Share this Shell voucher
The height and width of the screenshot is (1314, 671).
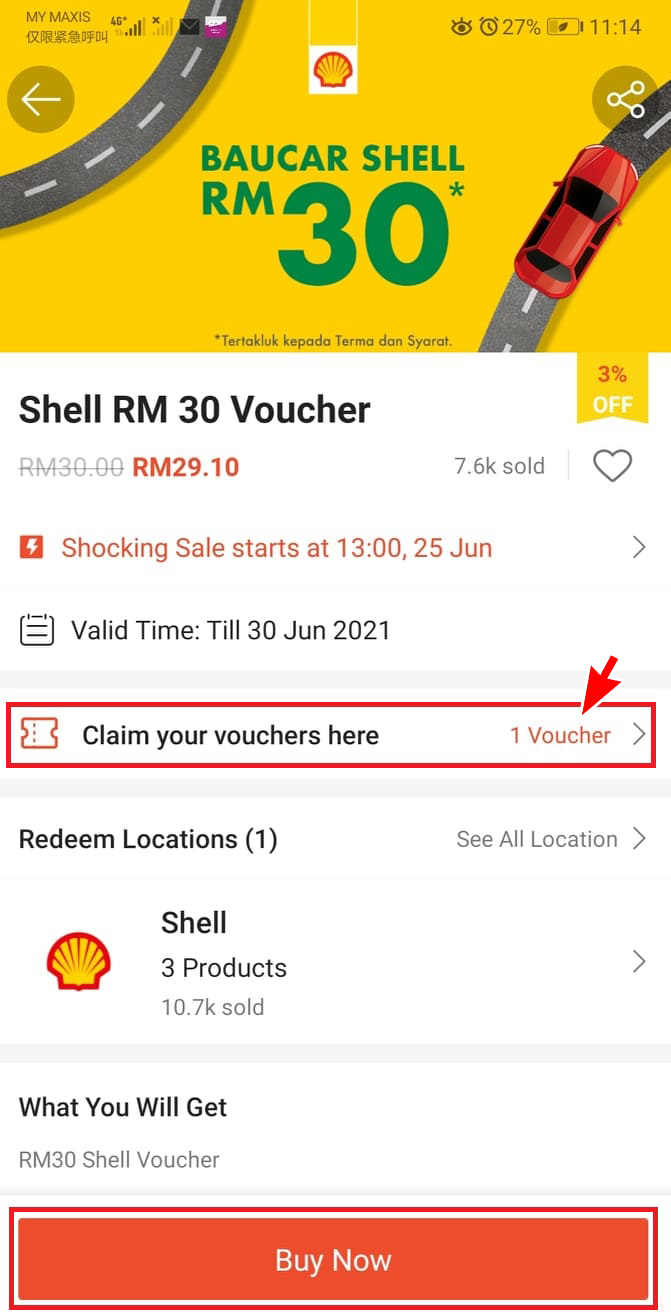click(625, 99)
